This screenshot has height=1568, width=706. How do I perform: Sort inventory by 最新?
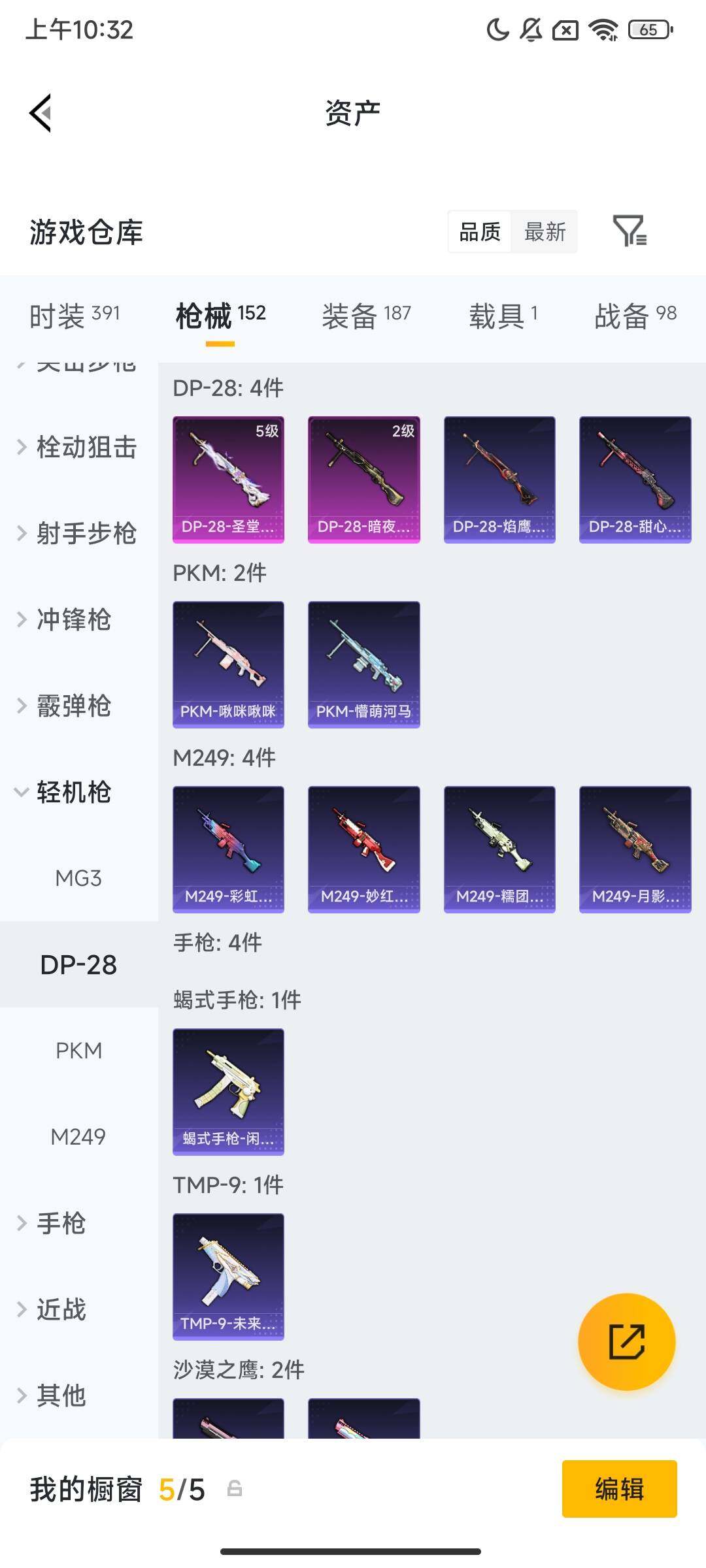tap(545, 232)
